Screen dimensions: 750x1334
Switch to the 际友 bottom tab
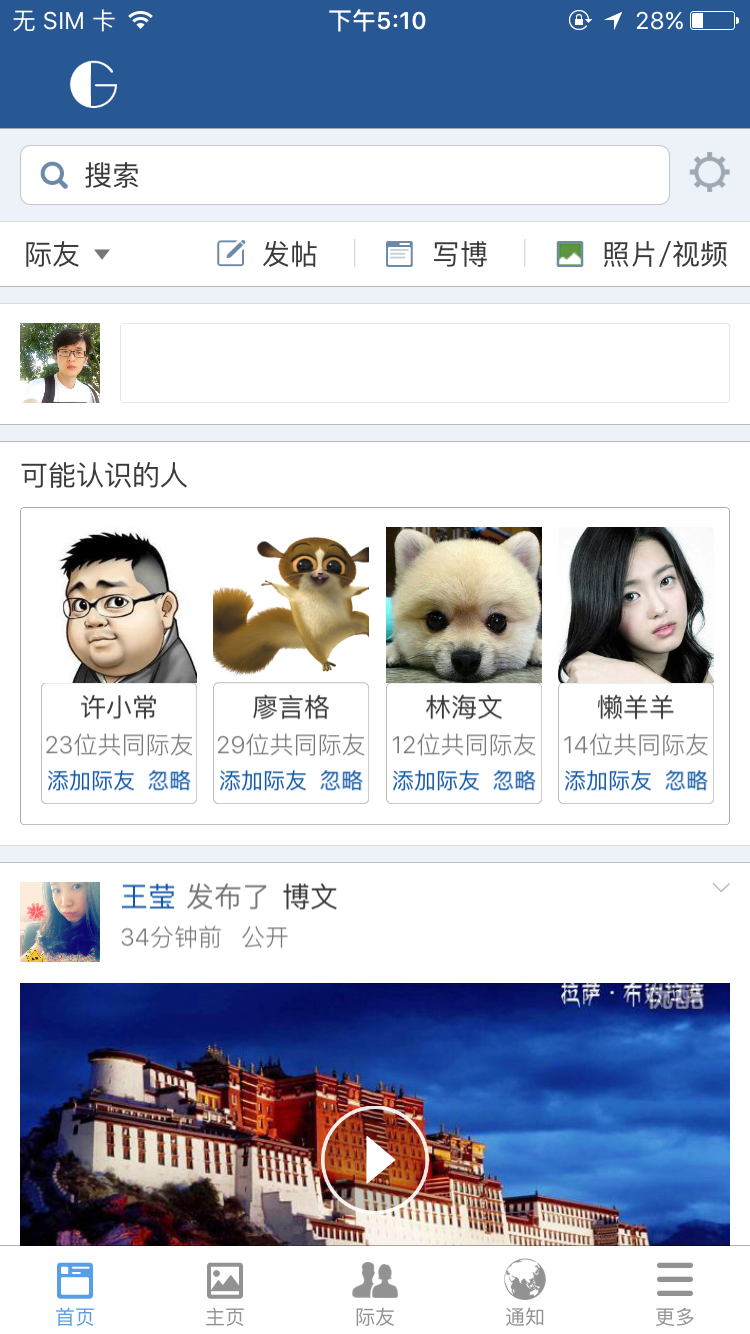point(375,1292)
